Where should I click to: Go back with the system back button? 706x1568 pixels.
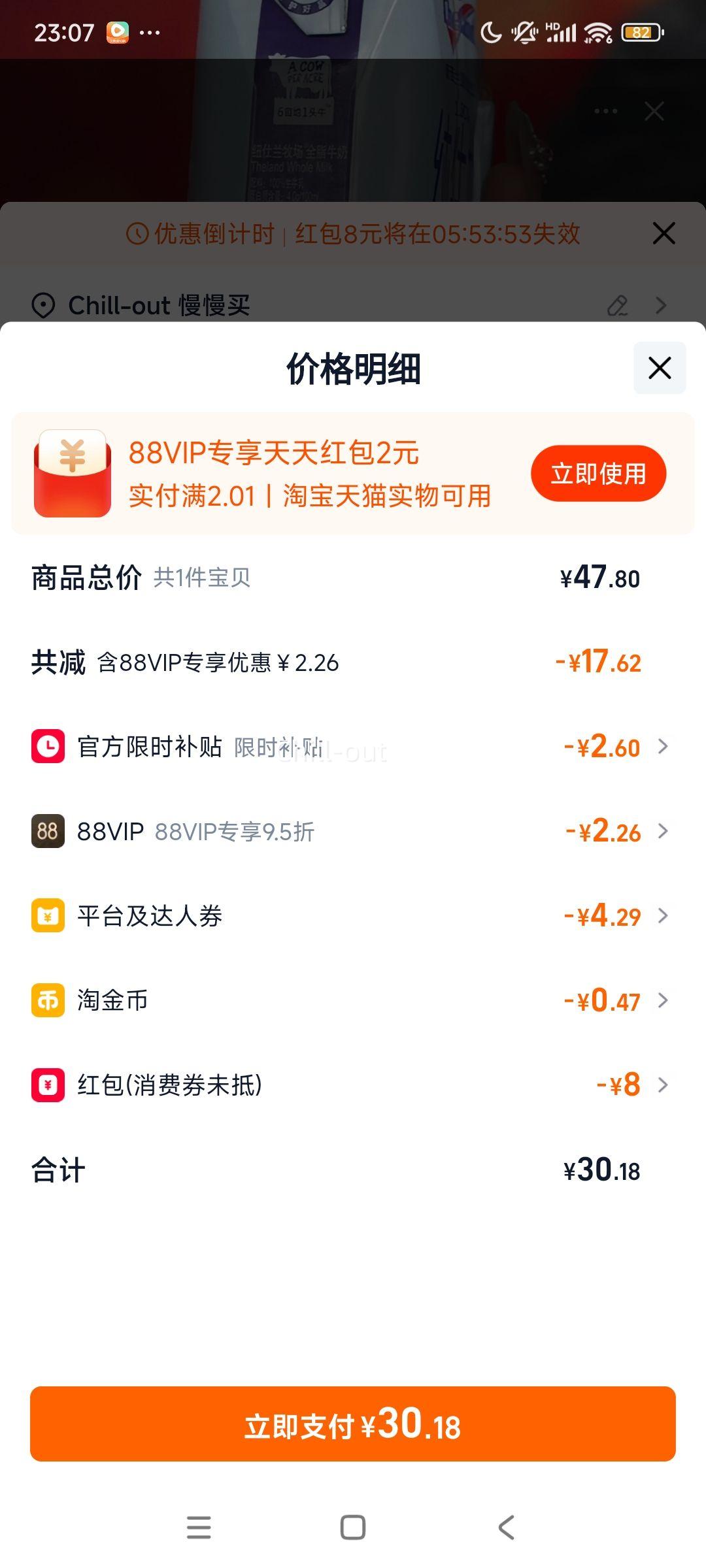tap(506, 1527)
